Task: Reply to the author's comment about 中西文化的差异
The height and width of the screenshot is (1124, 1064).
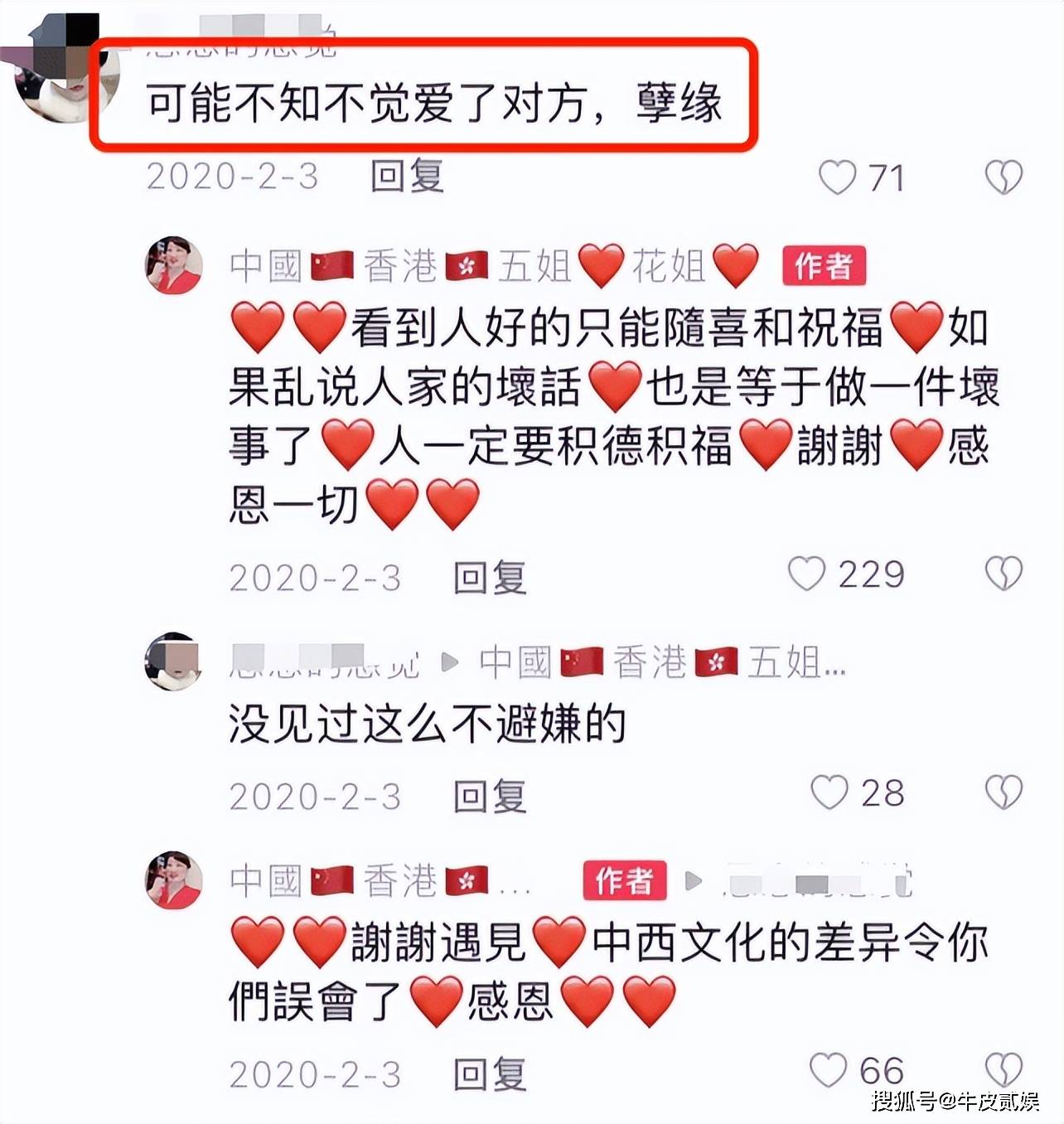Action: [490, 1074]
